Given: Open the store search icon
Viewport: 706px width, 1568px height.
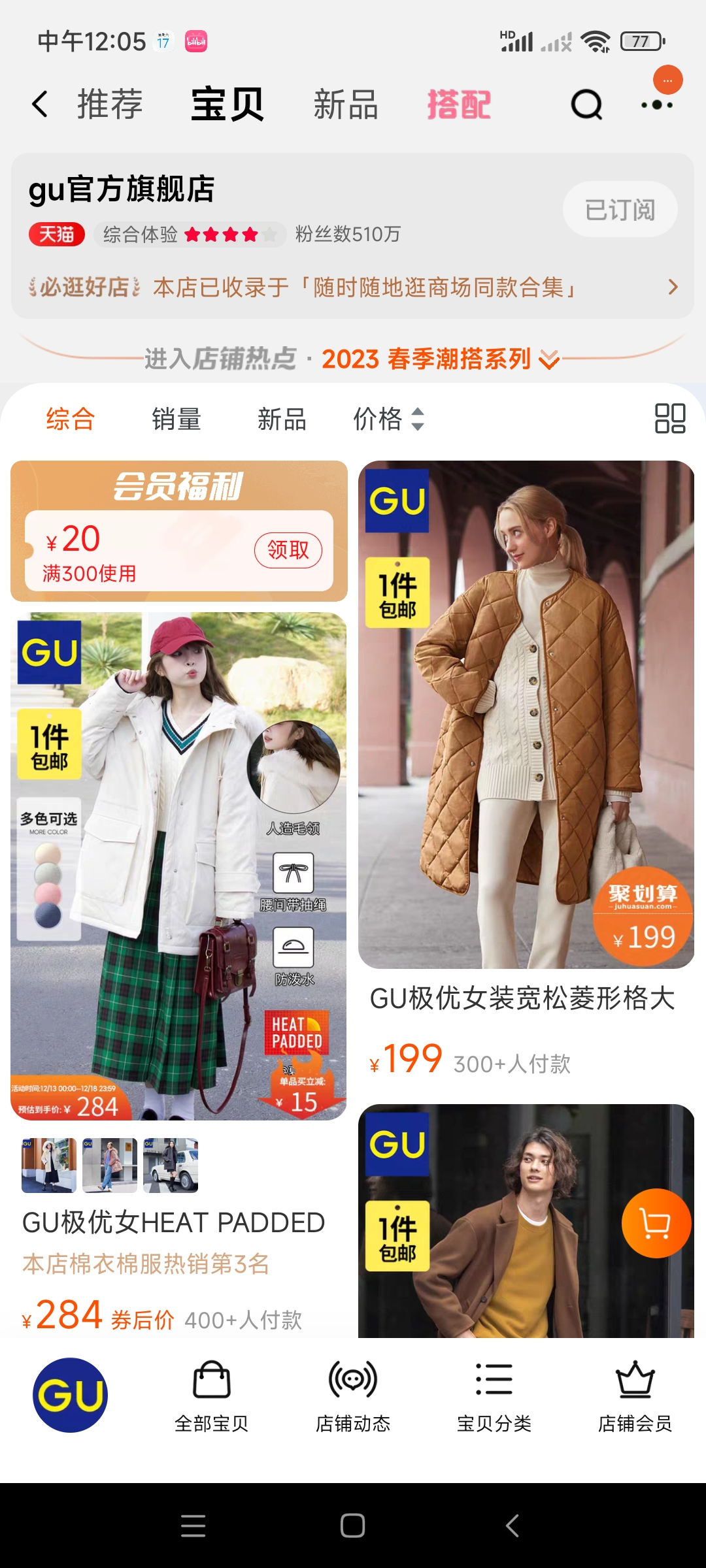Looking at the screenshot, I should click(x=586, y=105).
